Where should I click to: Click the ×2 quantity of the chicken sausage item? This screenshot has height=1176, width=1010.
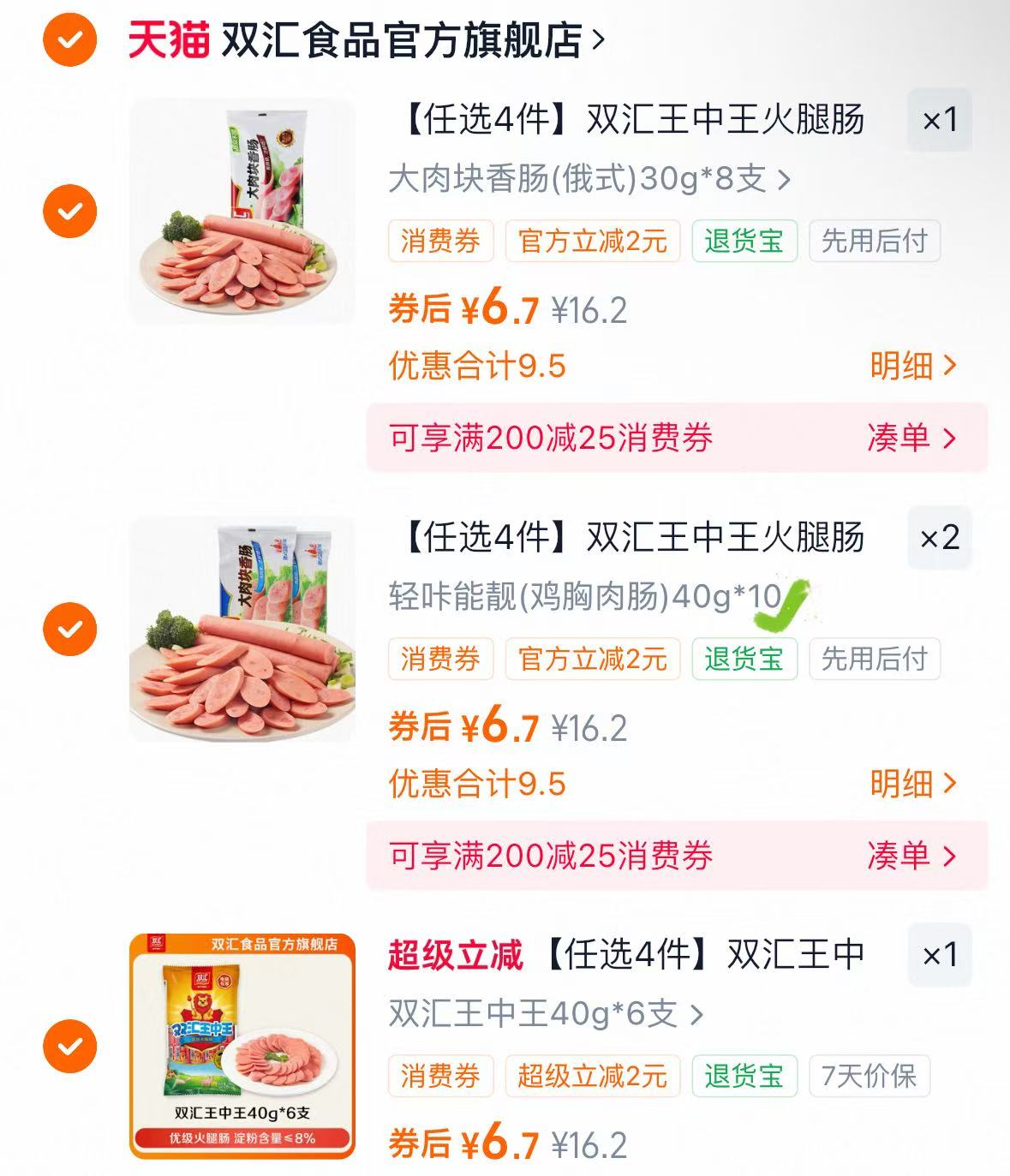[939, 540]
